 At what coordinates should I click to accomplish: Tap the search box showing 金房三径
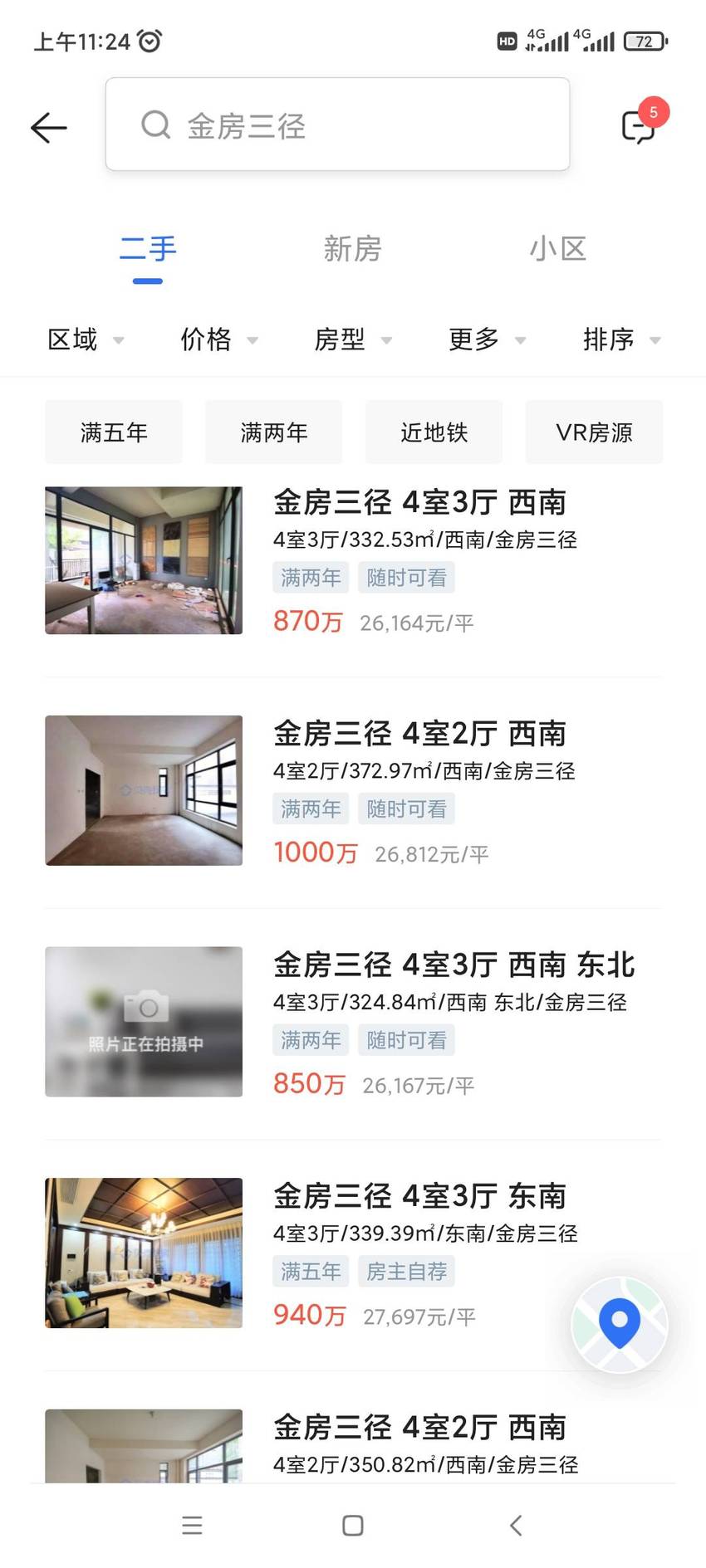coord(337,125)
